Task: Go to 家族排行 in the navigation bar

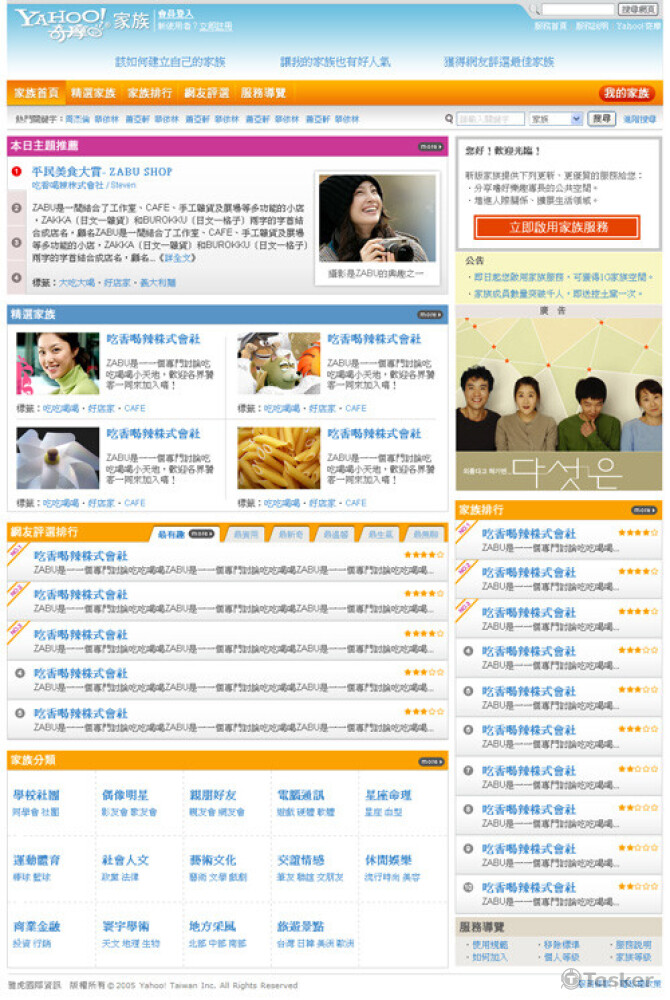Action: coord(149,93)
